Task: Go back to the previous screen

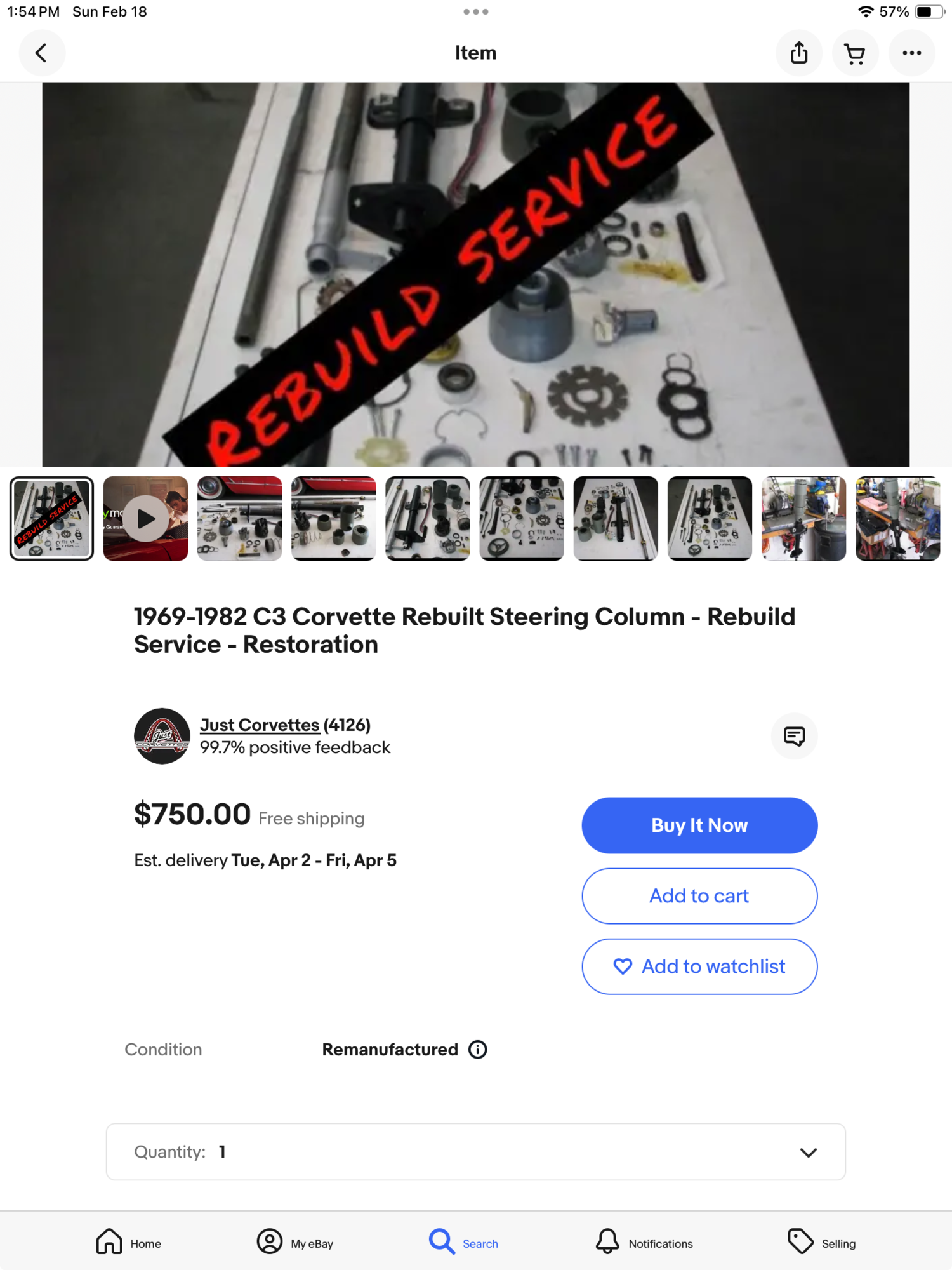Action: click(x=42, y=53)
